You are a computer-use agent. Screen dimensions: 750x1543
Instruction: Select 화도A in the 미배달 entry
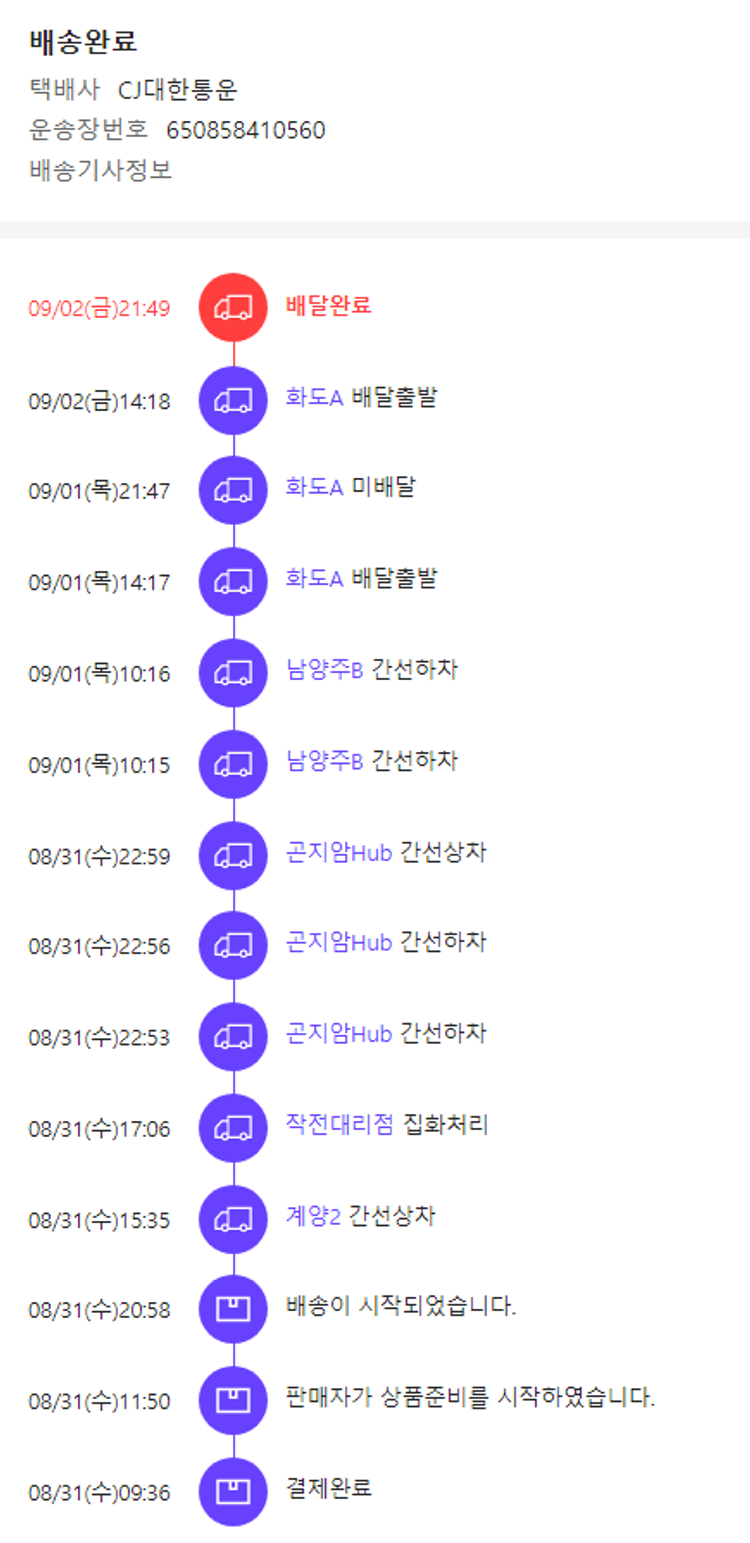tap(314, 488)
